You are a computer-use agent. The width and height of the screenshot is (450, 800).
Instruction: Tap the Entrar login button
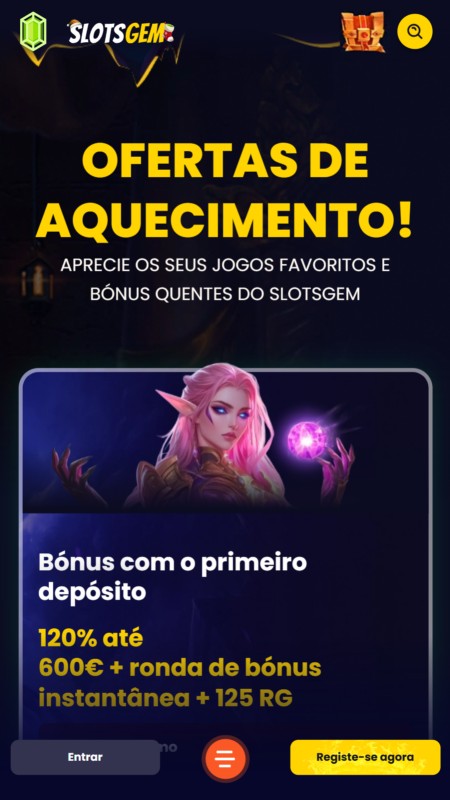tap(85, 757)
